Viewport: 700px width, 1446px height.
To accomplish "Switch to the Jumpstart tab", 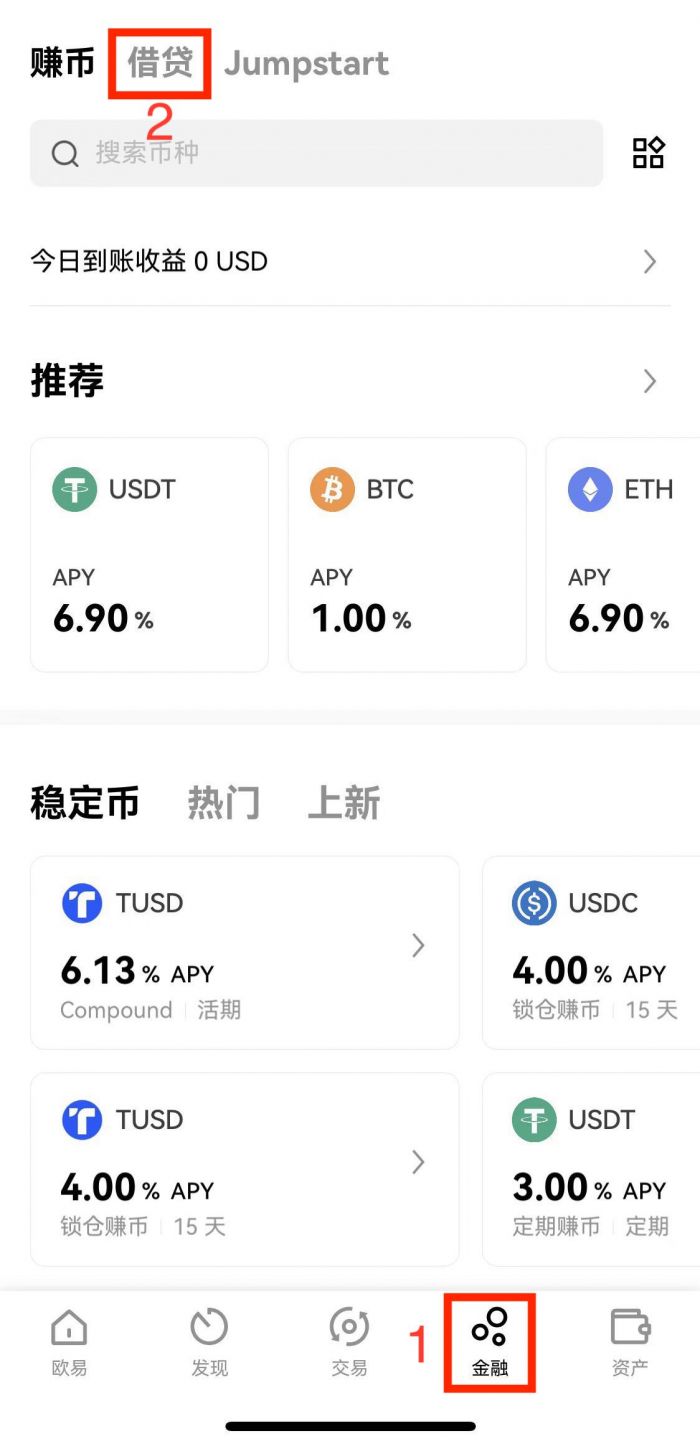I will pyautogui.click(x=306, y=63).
